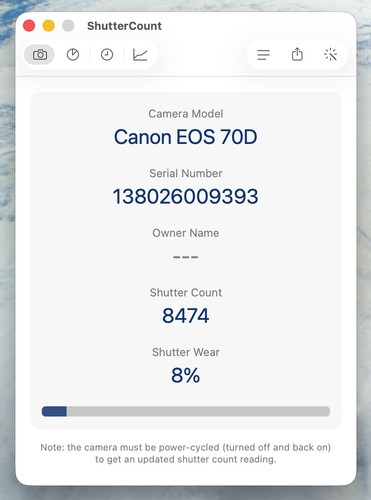The height and width of the screenshot is (500, 371).
Task: Share the shutter count reading
Action: [x=297, y=54]
